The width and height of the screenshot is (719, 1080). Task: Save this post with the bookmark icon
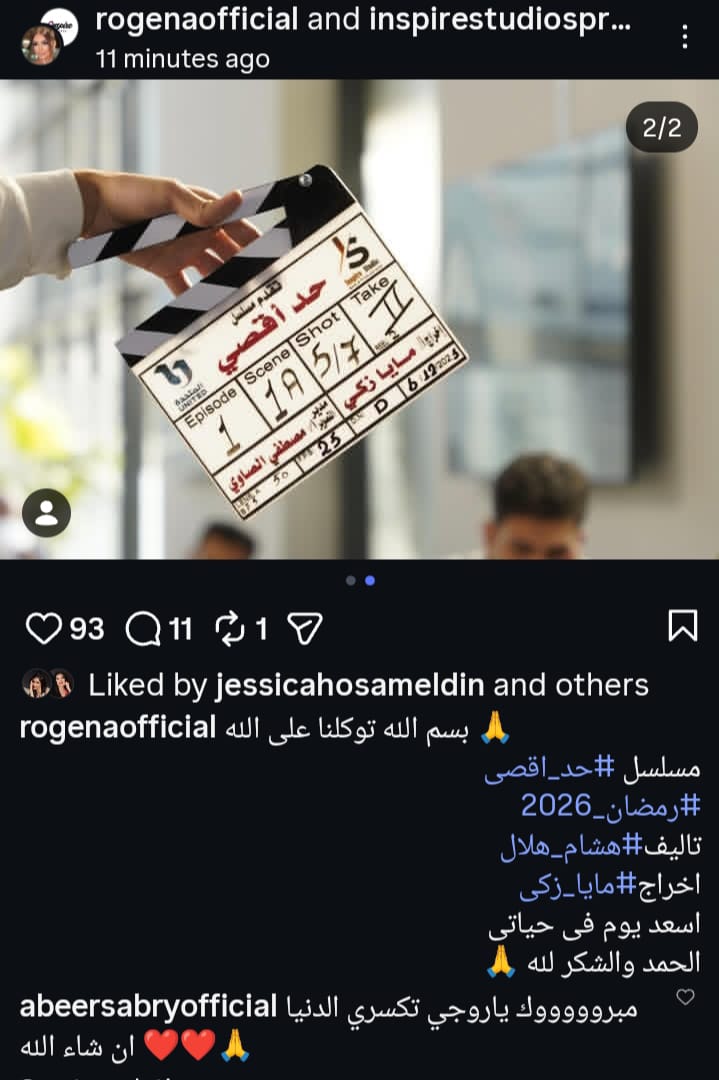[682, 627]
